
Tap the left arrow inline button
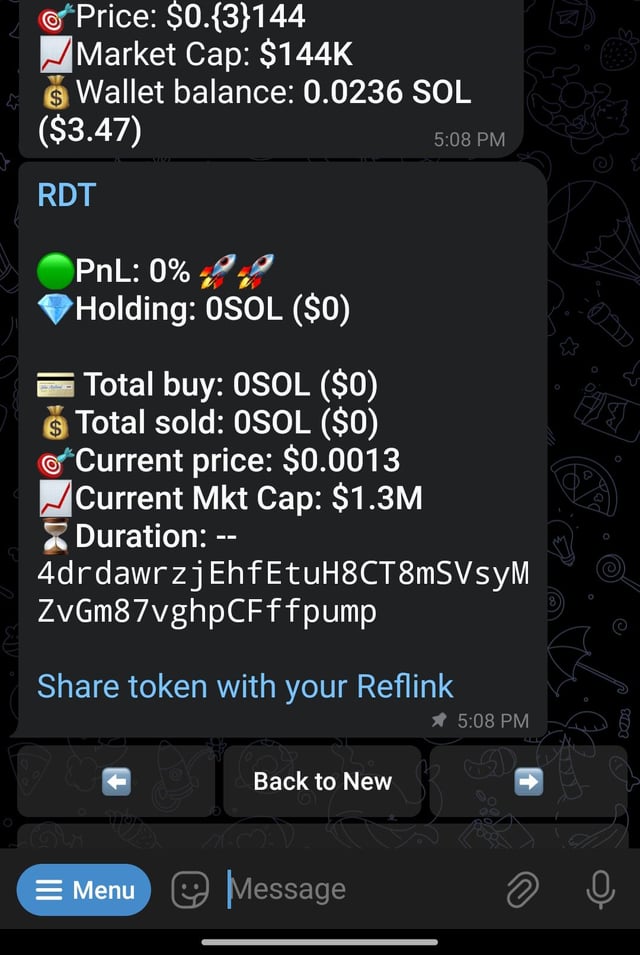point(117,781)
